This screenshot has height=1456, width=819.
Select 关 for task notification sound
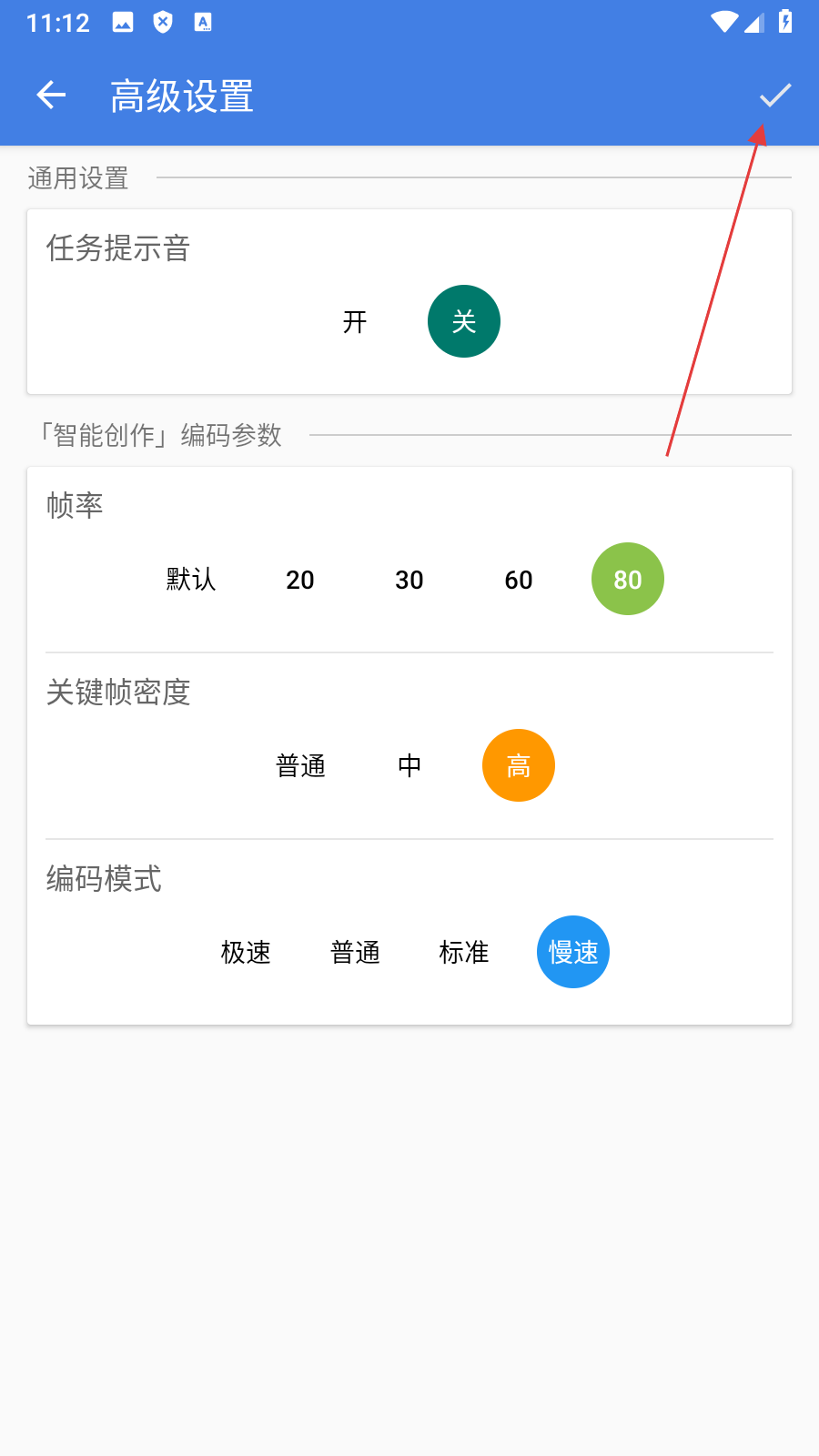point(464,321)
